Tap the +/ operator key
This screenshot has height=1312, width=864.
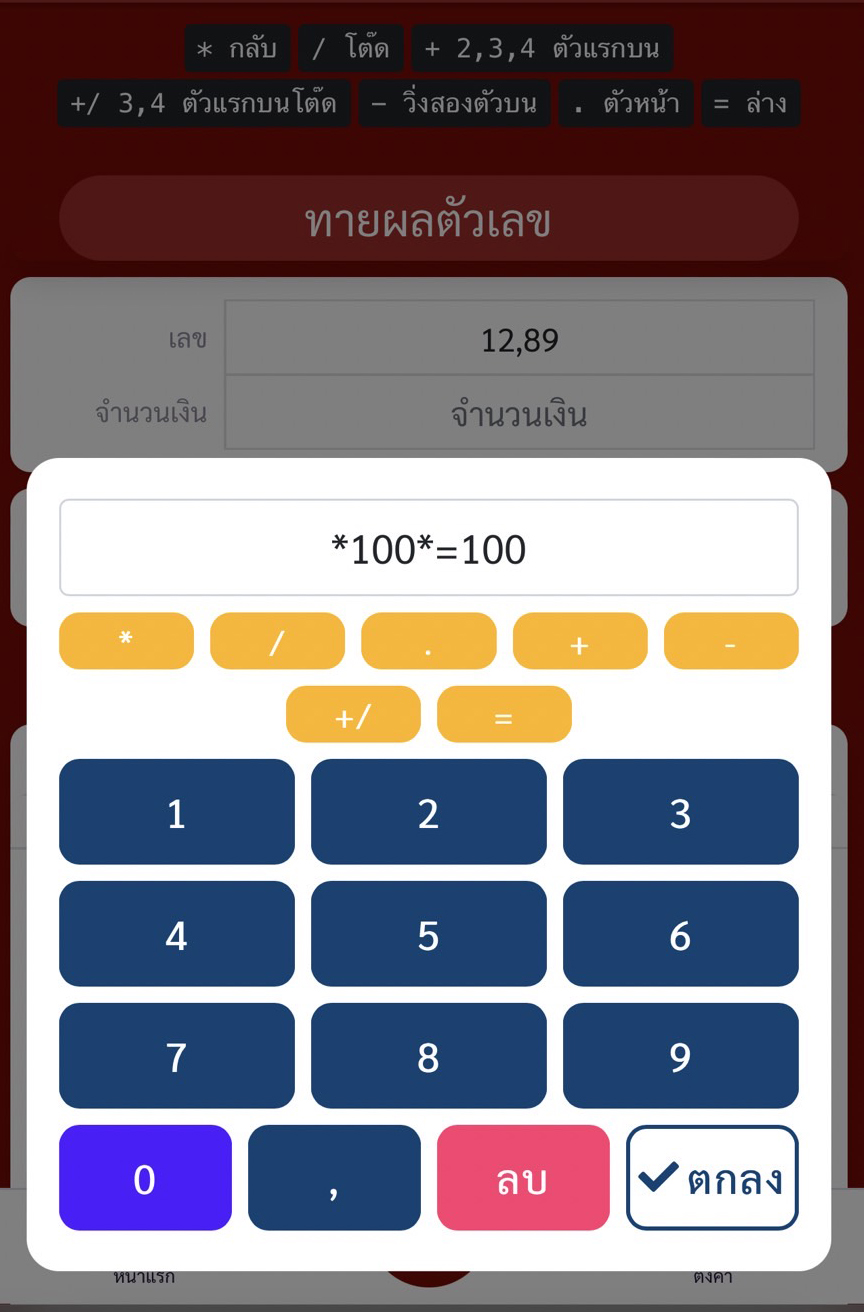(x=353, y=714)
